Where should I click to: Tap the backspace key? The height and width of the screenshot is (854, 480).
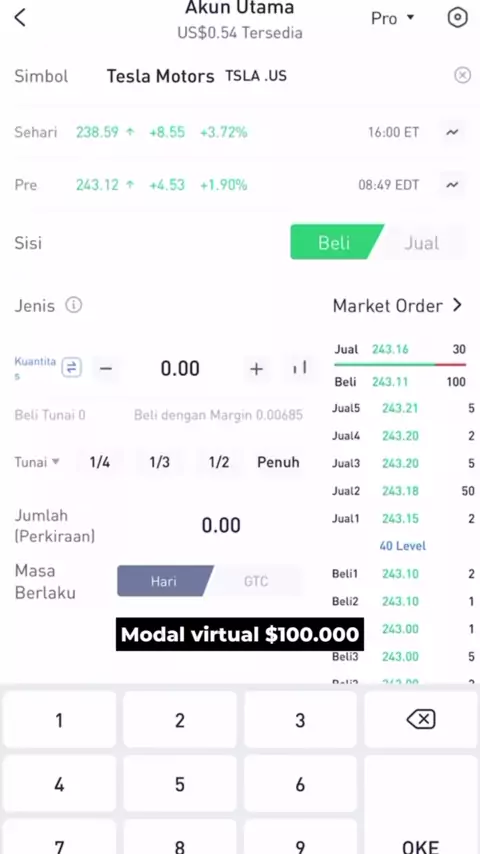[x=421, y=720]
